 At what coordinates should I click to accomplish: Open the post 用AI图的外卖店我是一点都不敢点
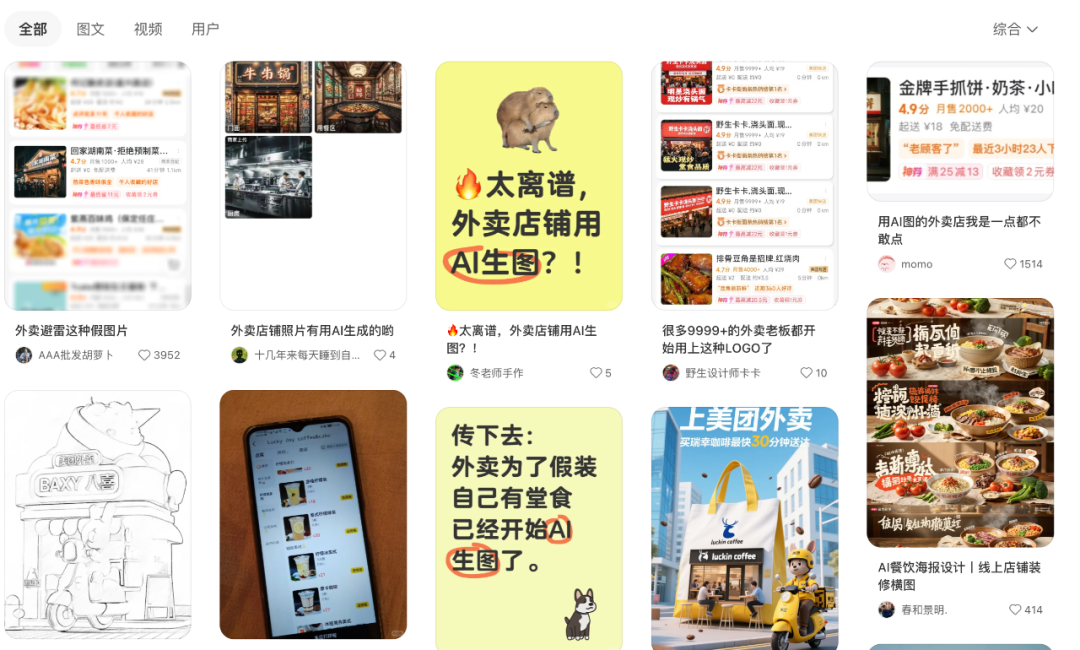tap(960, 131)
